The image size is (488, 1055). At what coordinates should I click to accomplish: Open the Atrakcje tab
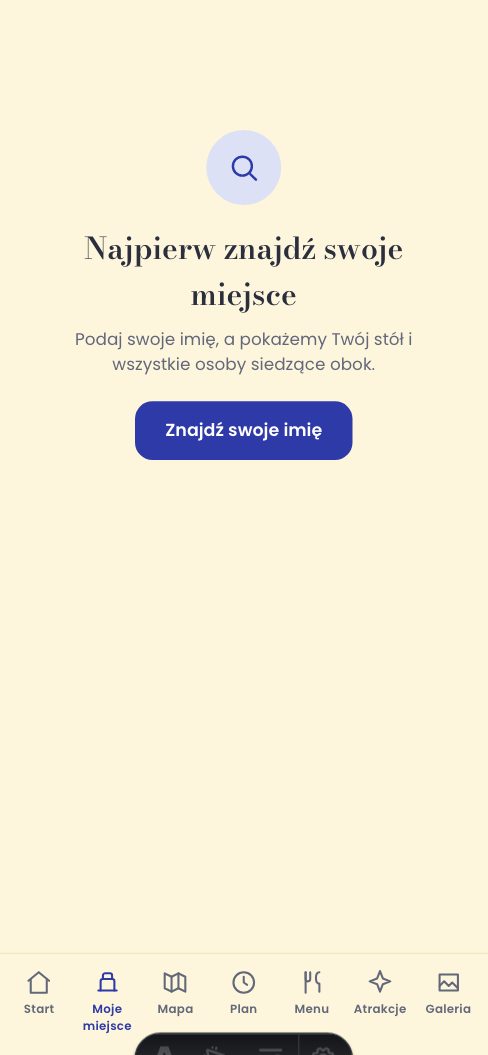point(380,993)
